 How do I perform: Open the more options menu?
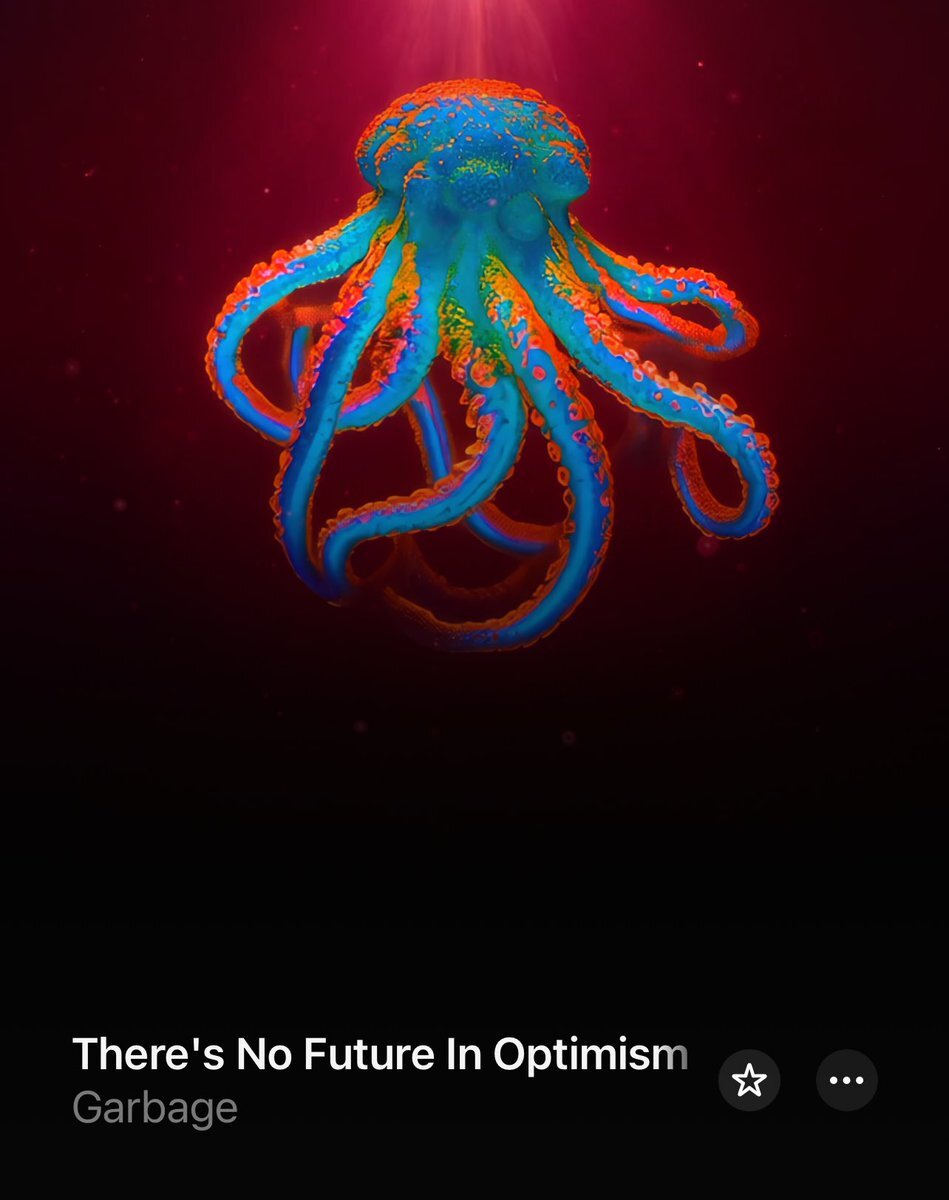tap(847, 1080)
